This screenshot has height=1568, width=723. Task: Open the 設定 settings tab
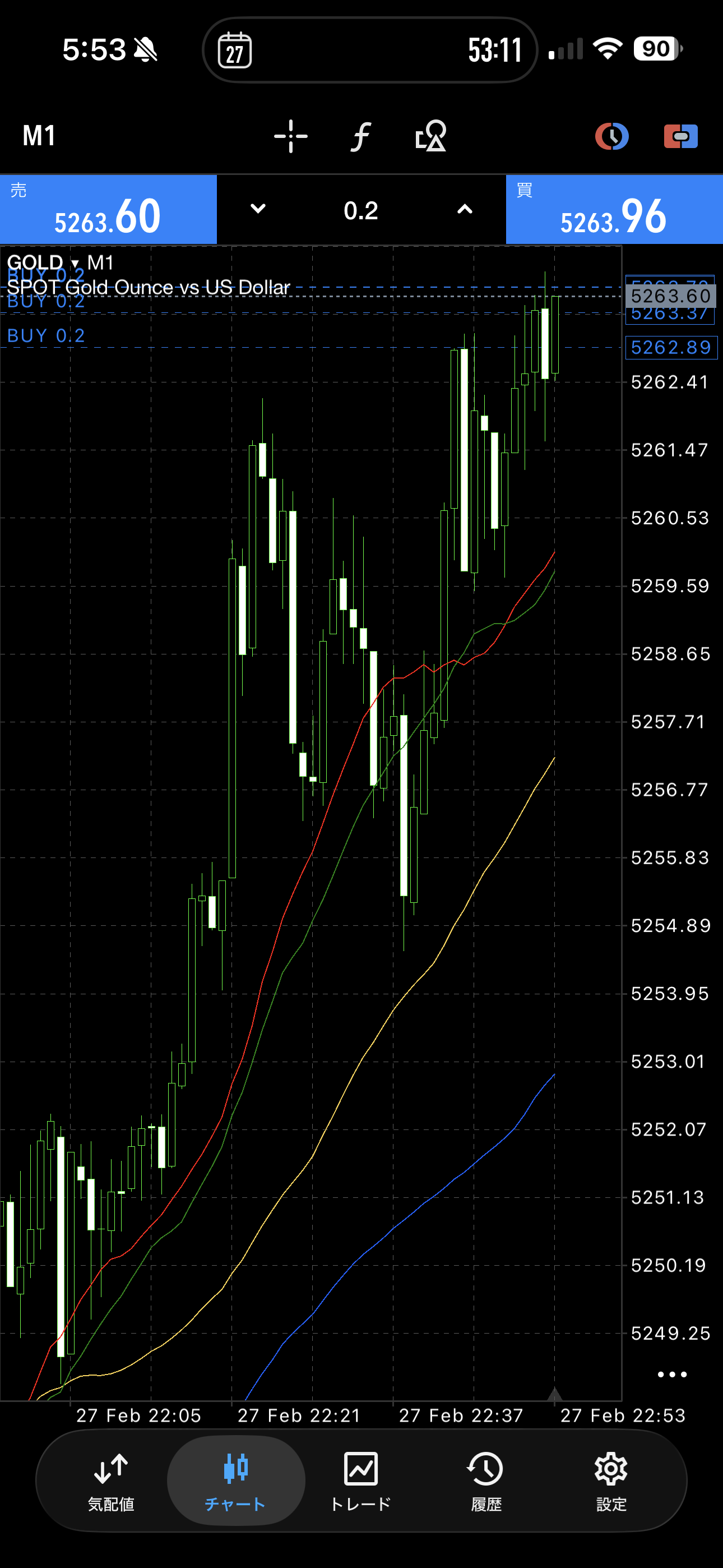click(x=611, y=1481)
